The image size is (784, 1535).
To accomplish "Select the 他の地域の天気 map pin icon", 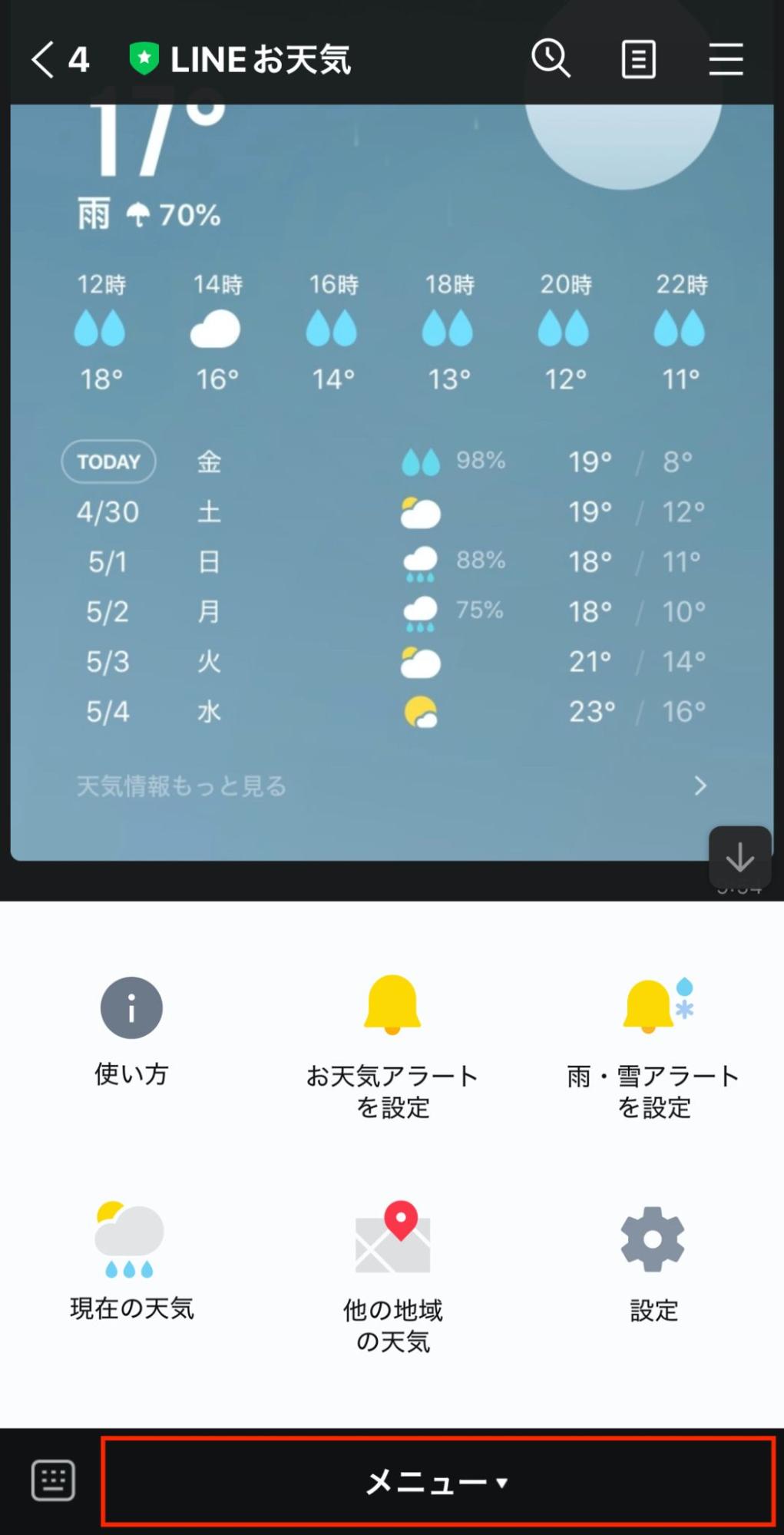I will click(393, 1239).
